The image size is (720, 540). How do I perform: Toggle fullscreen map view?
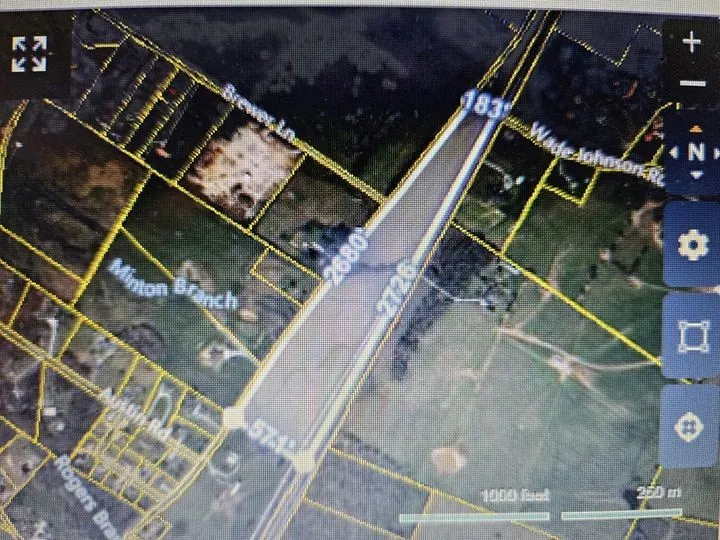(x=29, y=54)
